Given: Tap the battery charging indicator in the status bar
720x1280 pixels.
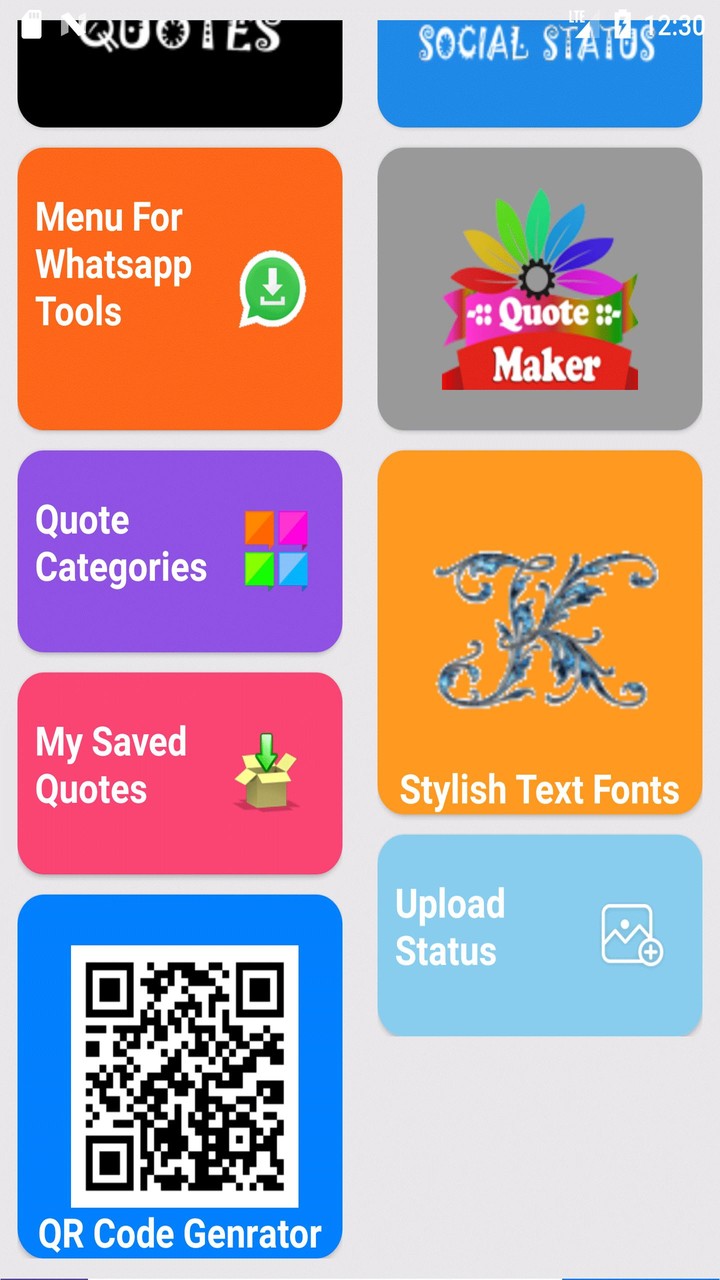Looking at the screenshot, I should coord(624,24).
